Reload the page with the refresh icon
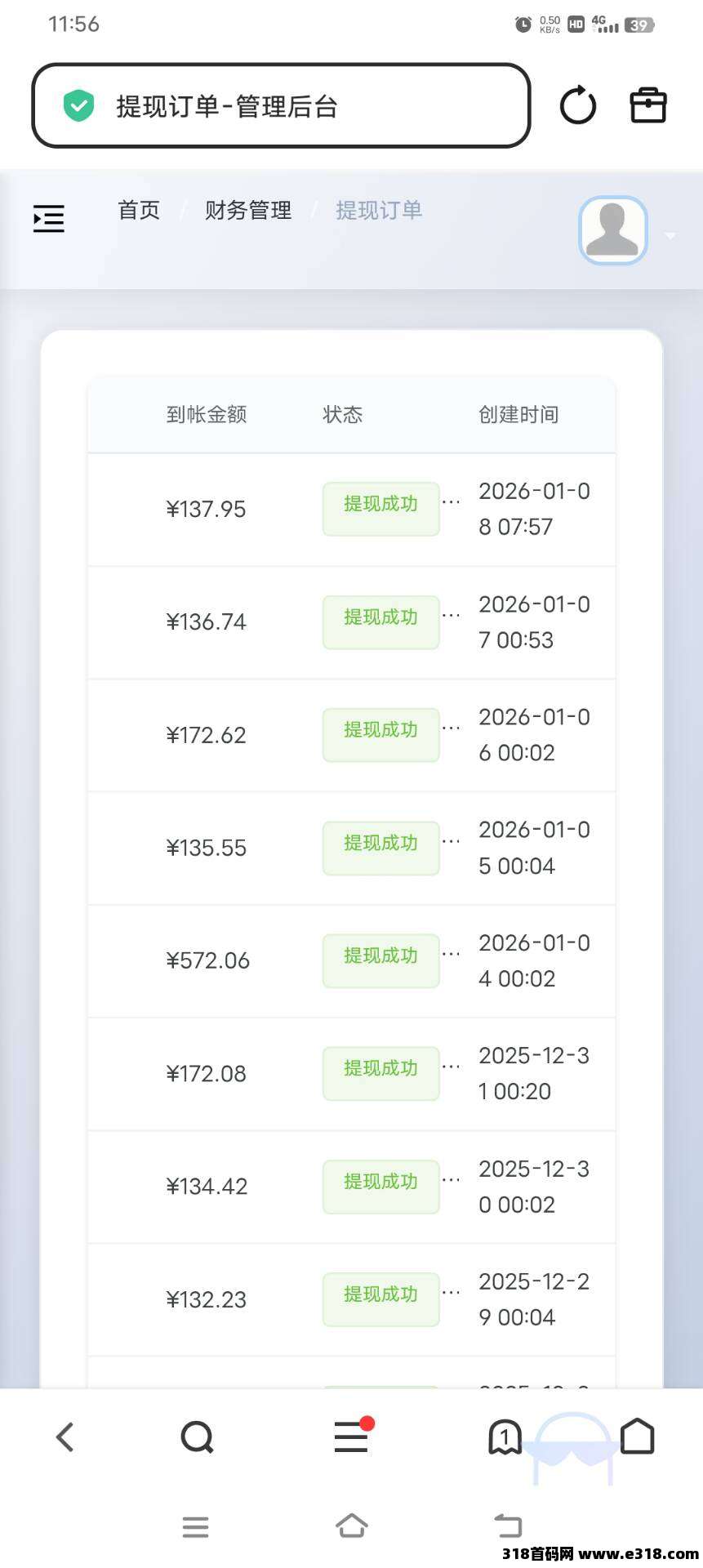The height and width of the screenshot is (1568, 703). [578, 105]
